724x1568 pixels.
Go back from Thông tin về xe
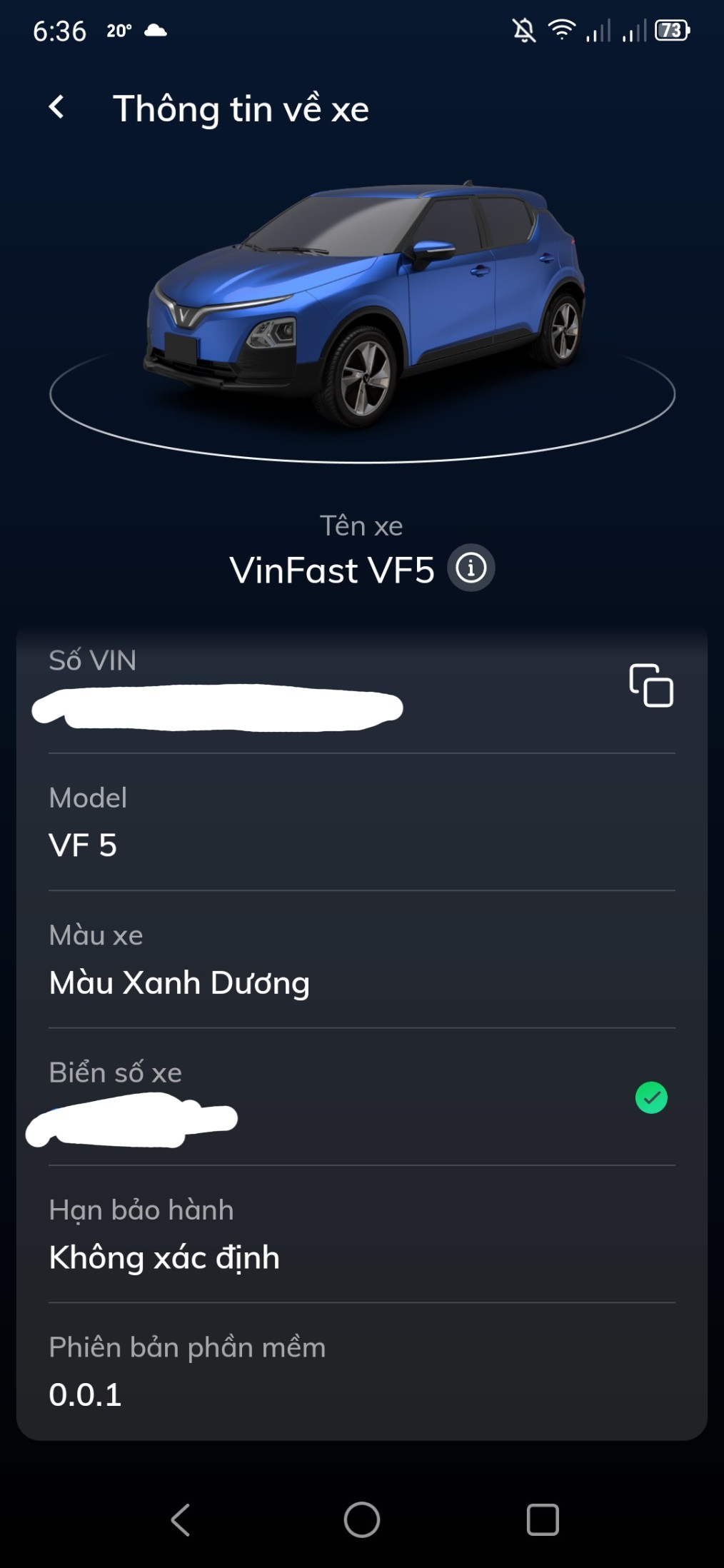pyautogui.click(x=56, y=108)
